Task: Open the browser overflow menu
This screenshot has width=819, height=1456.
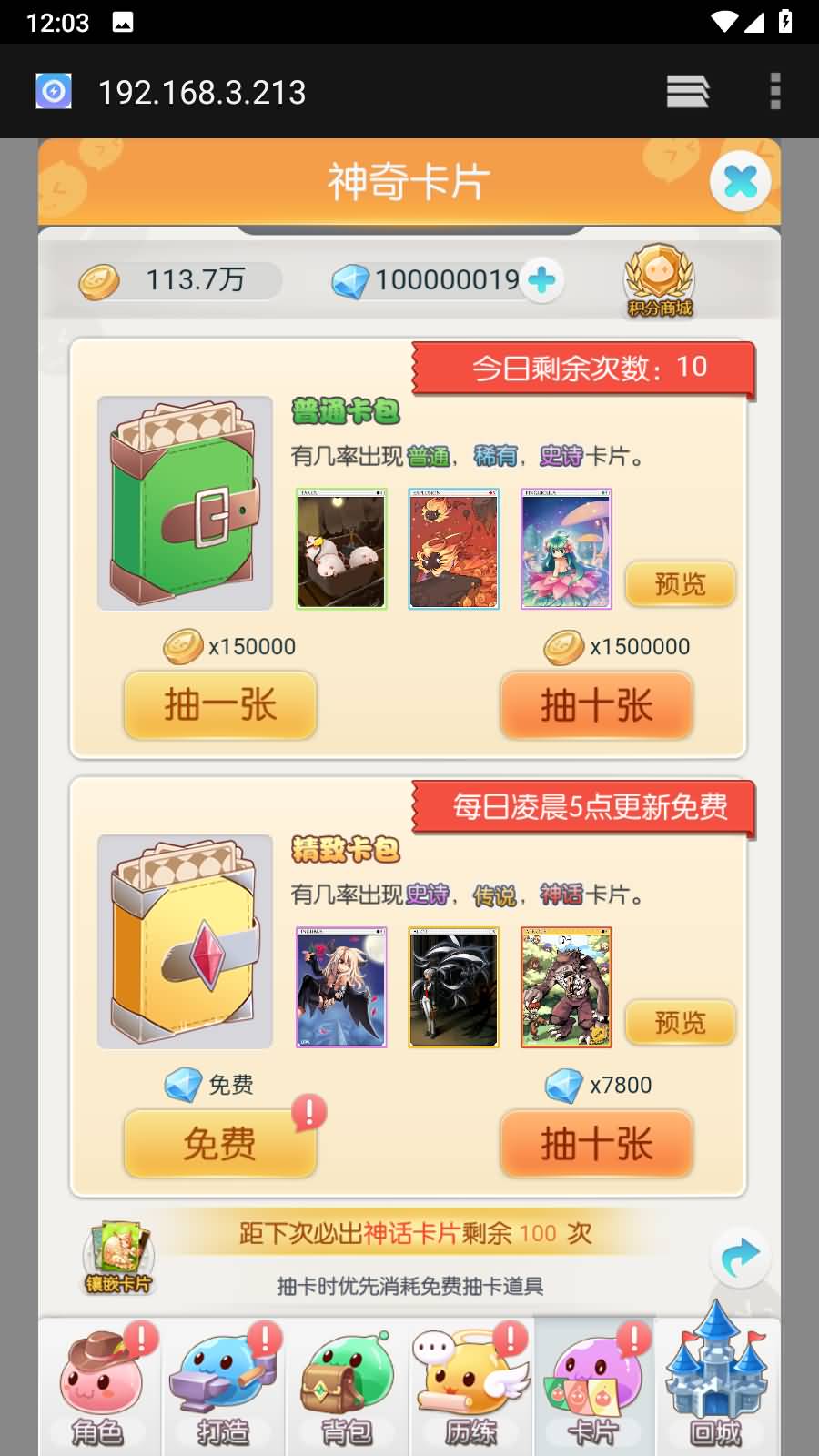Action: (775, 92)
